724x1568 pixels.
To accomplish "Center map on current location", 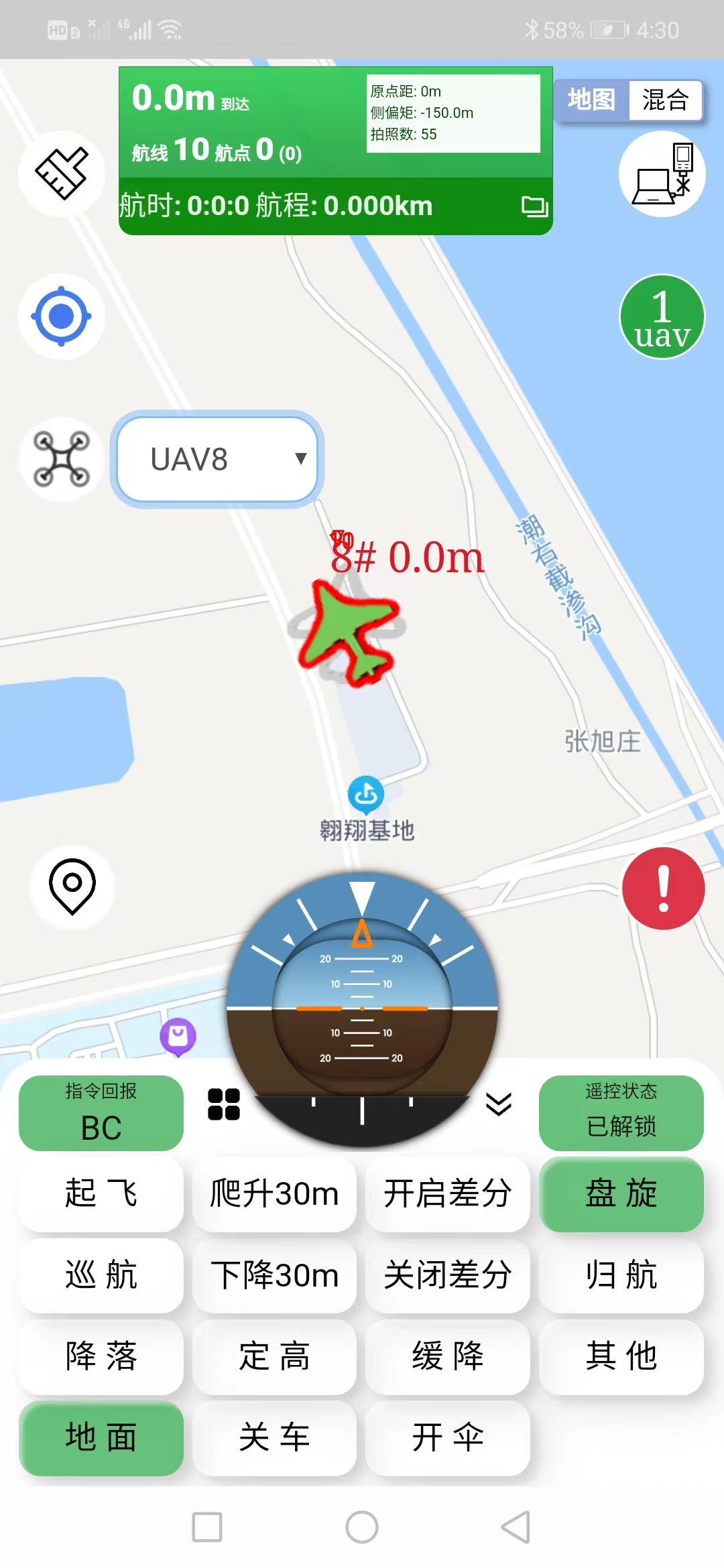I will [x=62, y=316].
